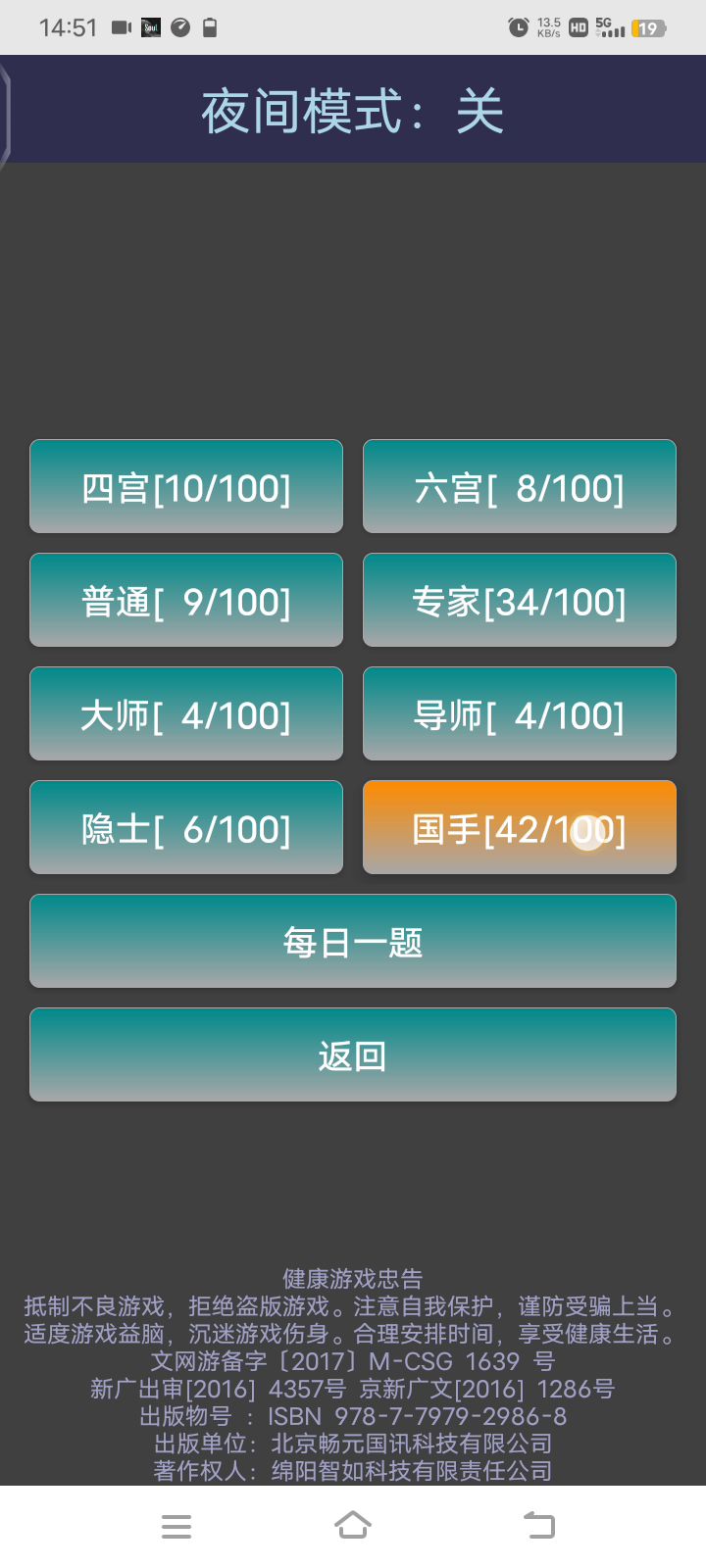Go to the system home screen

point(353,1525)
